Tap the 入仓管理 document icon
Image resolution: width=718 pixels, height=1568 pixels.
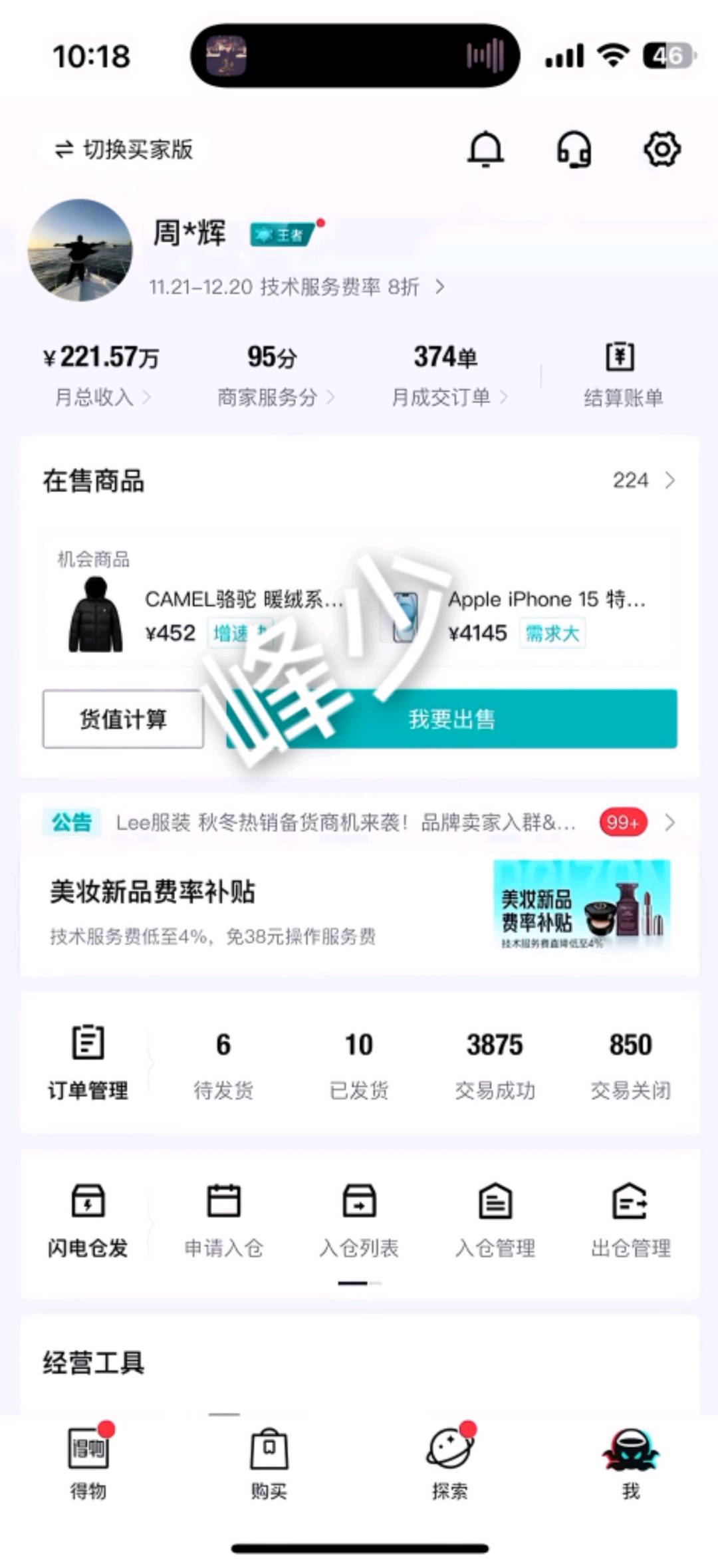click(x=495, y=1202)
